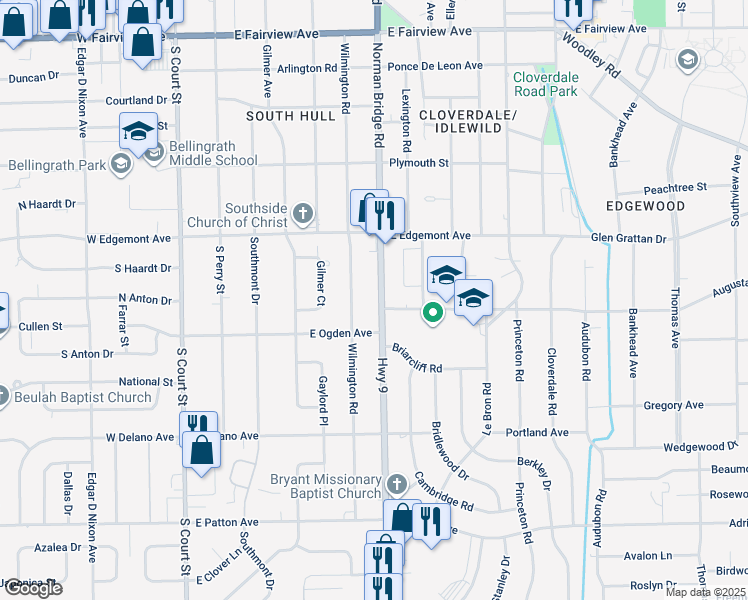Image resolution: width=748 pixels, height=600 pixels.
Task: Select the Southside Church of Christ marker
Action: pyautogui.click(x=302, y=213)
